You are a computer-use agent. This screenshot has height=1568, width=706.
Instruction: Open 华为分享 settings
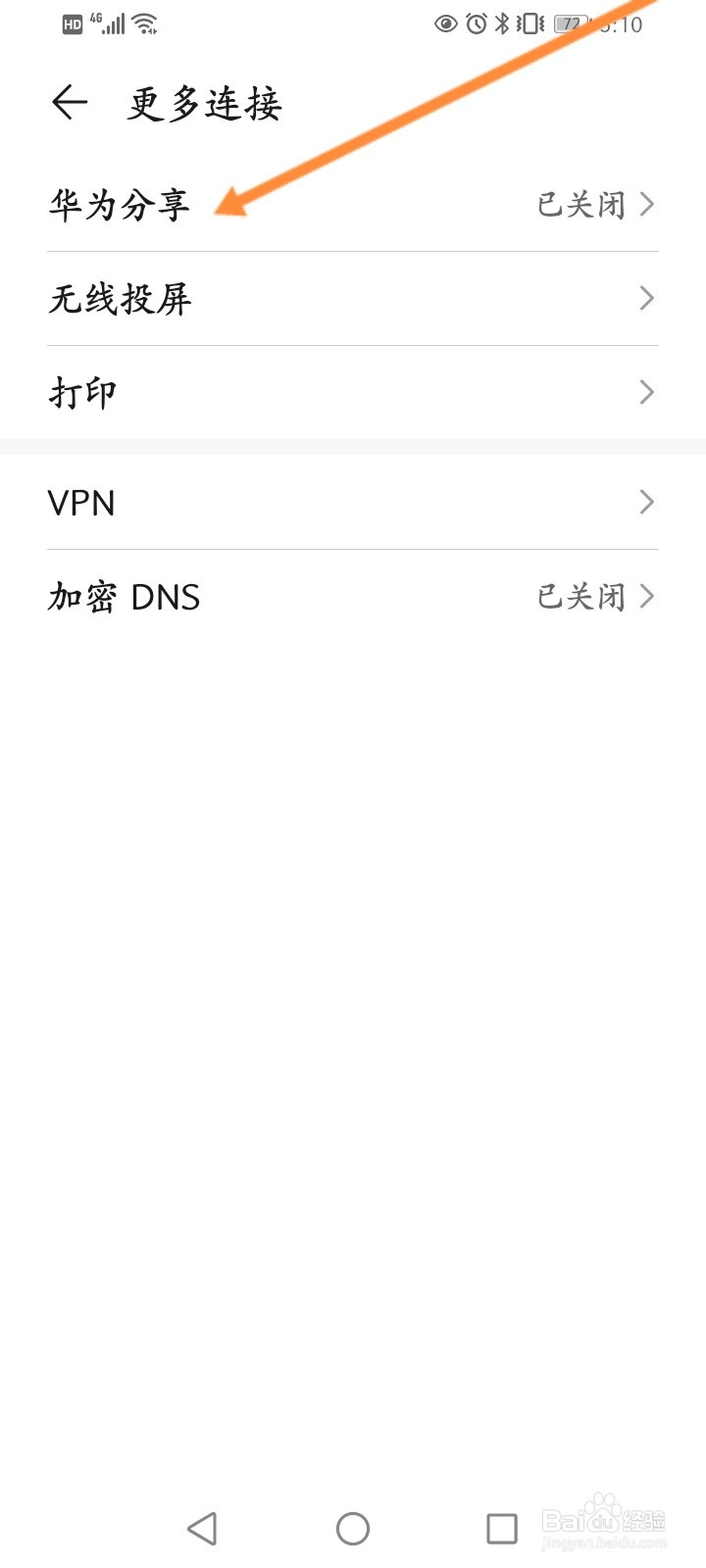352,205
